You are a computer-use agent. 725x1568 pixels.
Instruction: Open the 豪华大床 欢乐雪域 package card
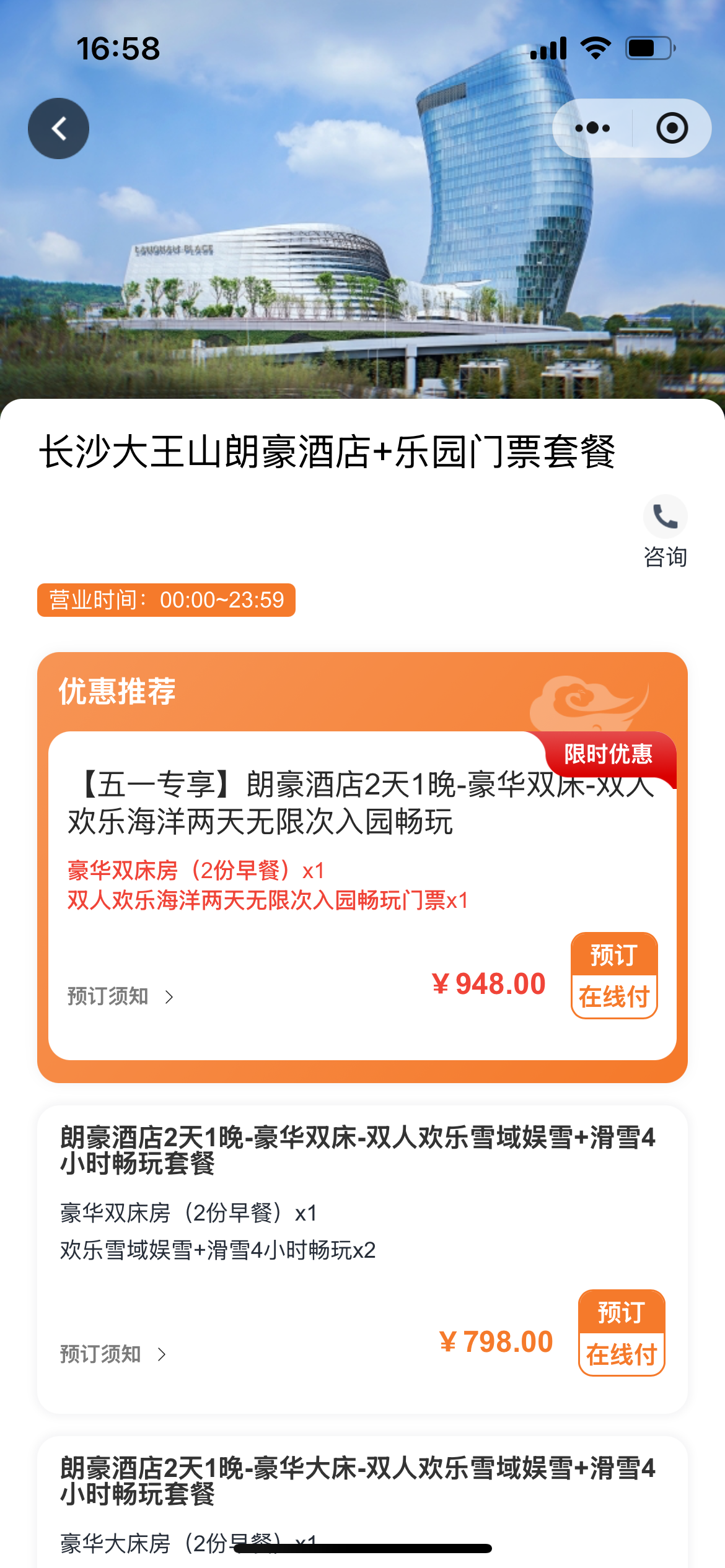pos(357,1481)
